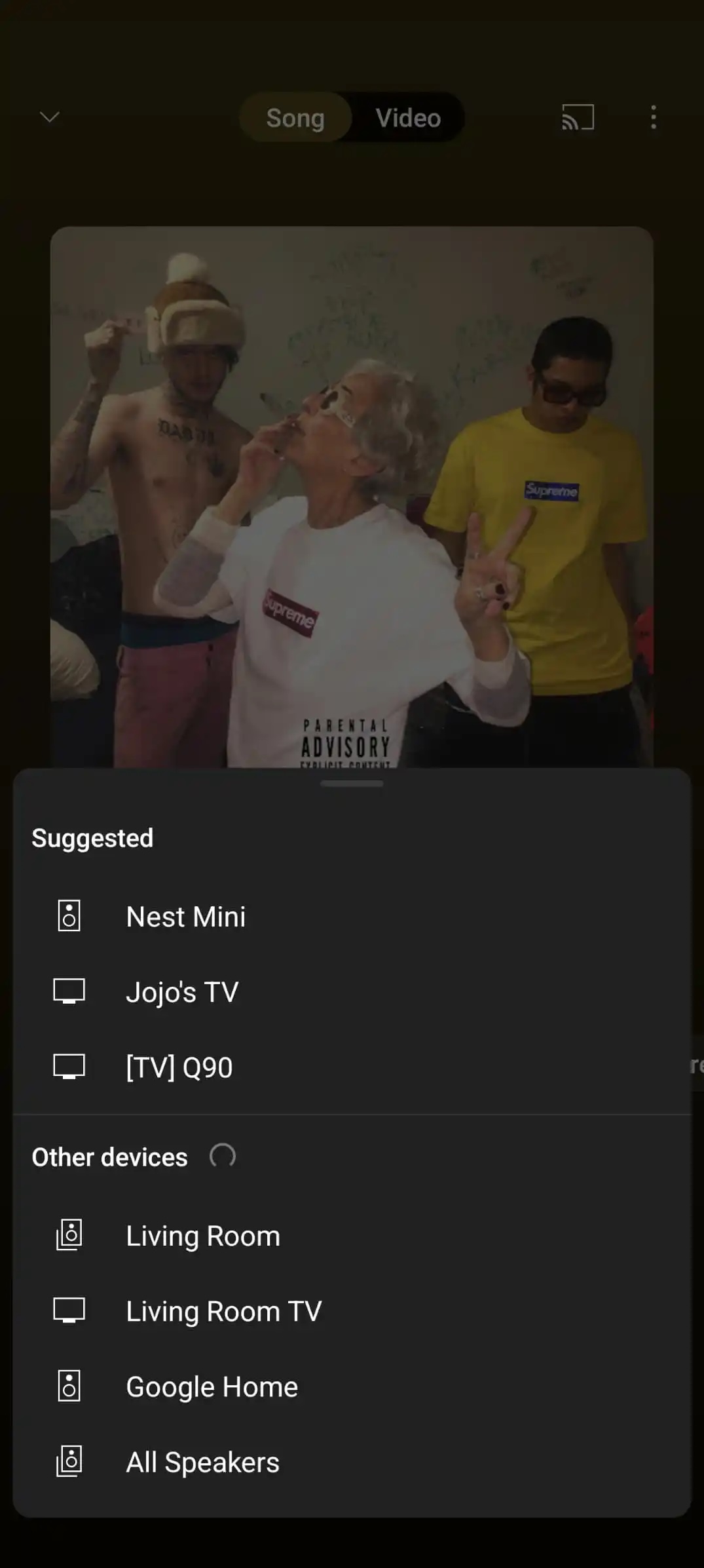This screenshot has width=704, height=1568.
Task: Cast to Nest Mini speaker
Action: coord(186,916)
